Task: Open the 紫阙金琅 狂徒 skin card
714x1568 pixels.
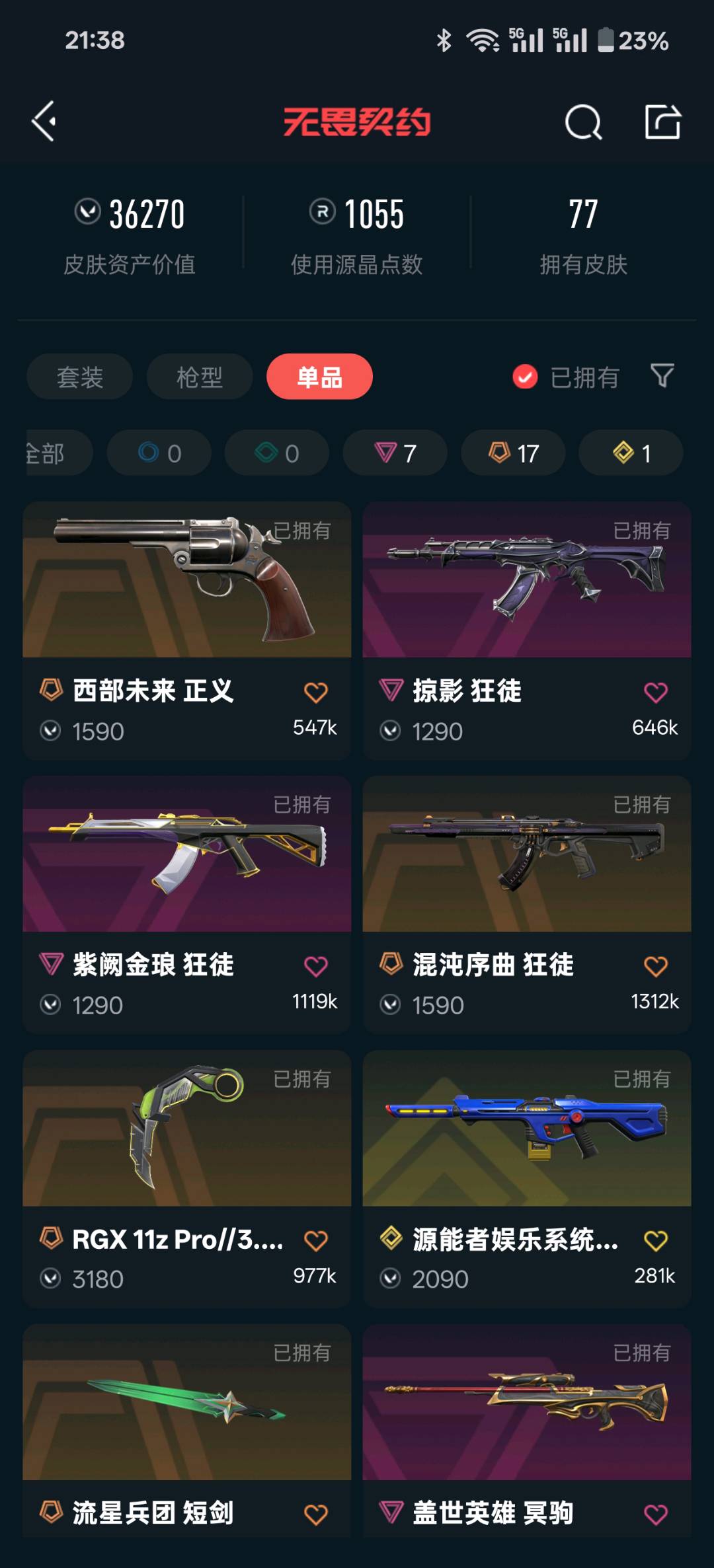Action: click(x=186, y=905)
